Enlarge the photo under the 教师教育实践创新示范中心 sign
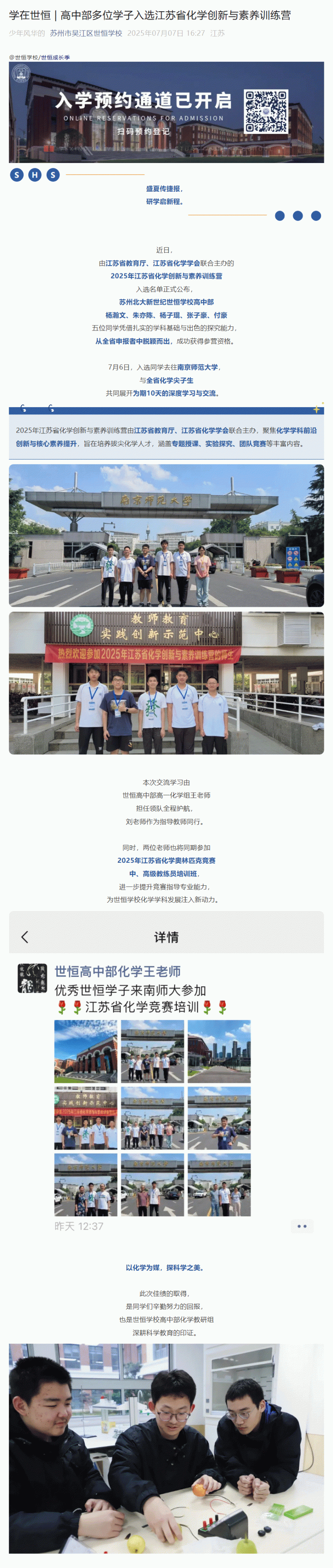The image size is (333, 1568). coord(166,683)
